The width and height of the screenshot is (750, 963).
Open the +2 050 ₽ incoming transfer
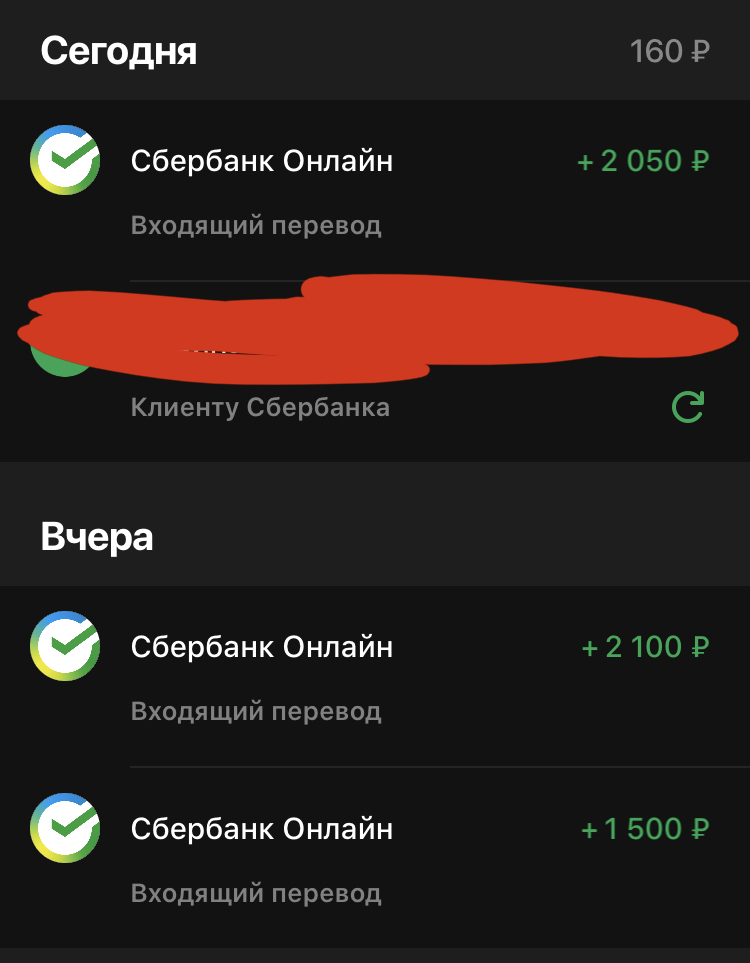(x=375, y=191)
